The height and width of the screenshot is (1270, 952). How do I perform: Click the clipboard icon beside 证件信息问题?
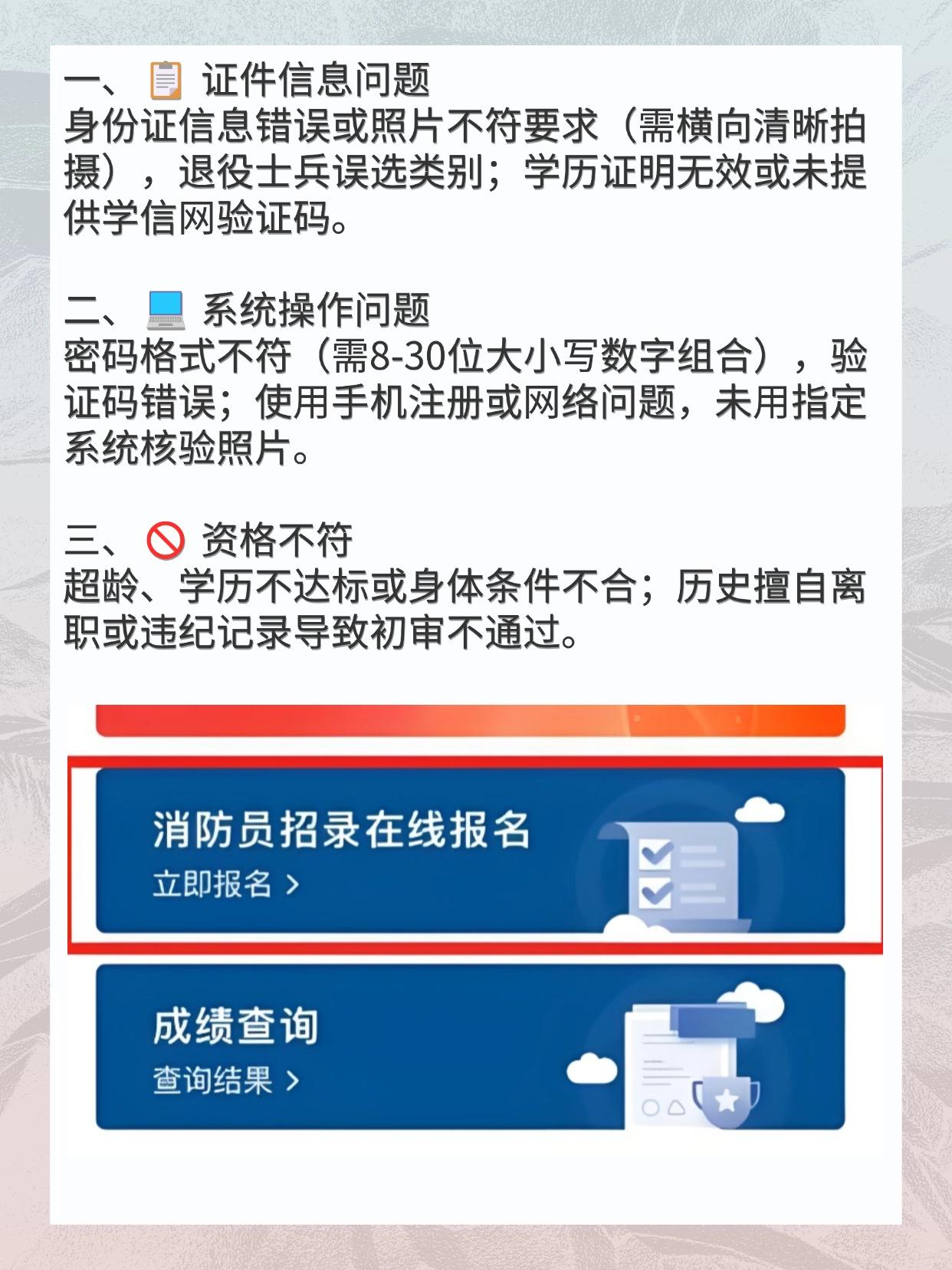pyautogui.click(x=163, y=79)
